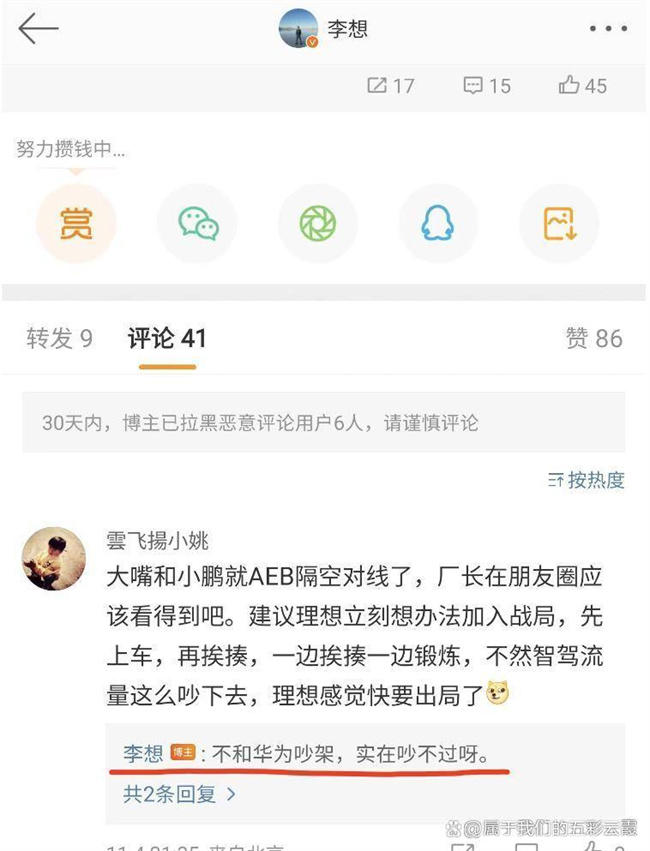Tap the comment icon showing 15
This screenshot has width=650, height=851.
click(x=487, y=86)
